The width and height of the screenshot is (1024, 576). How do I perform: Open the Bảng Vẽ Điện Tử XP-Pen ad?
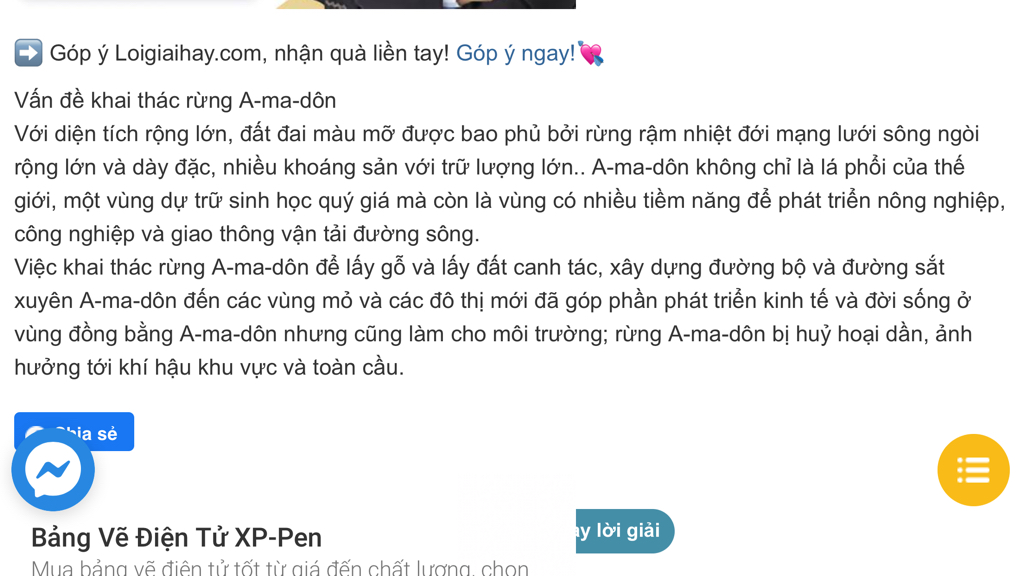pyautogui.click(x=176, y=538)
